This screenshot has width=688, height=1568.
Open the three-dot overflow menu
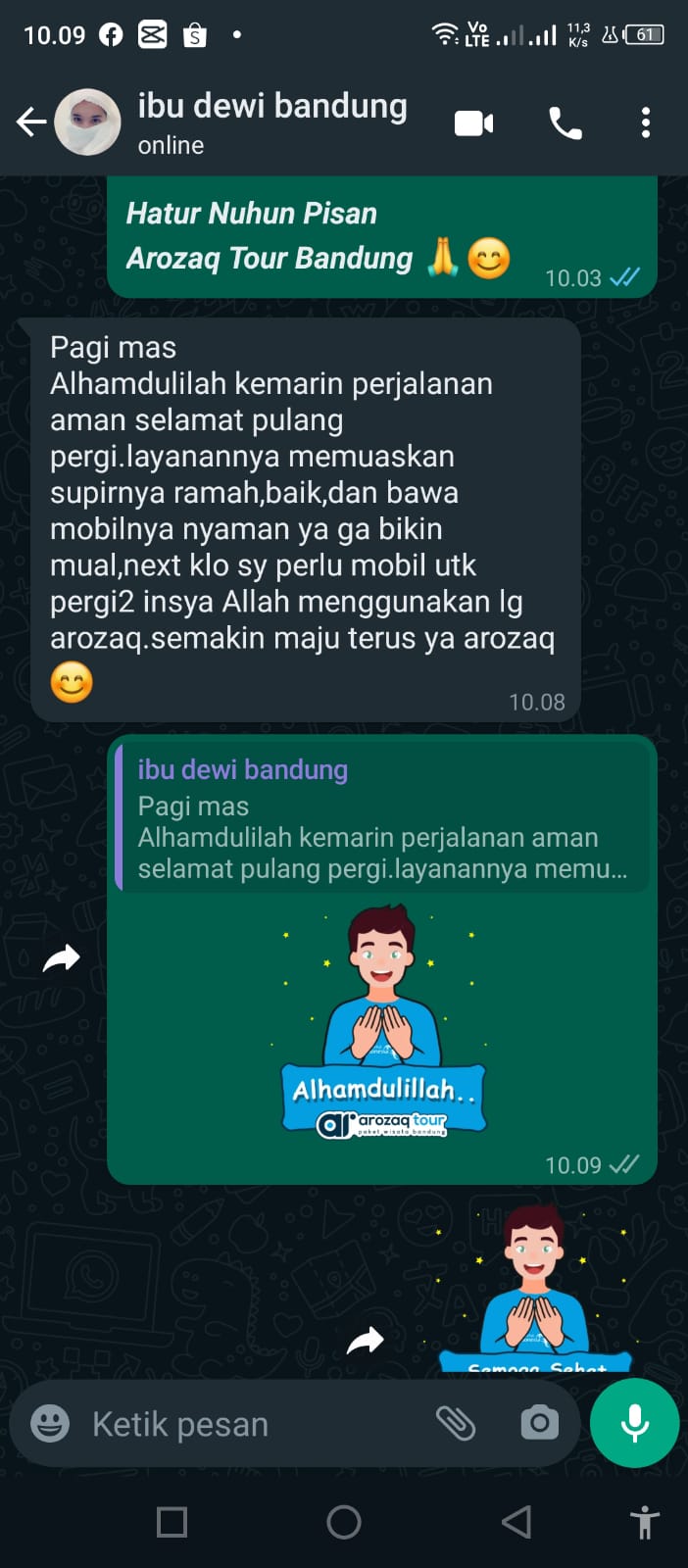645,122
